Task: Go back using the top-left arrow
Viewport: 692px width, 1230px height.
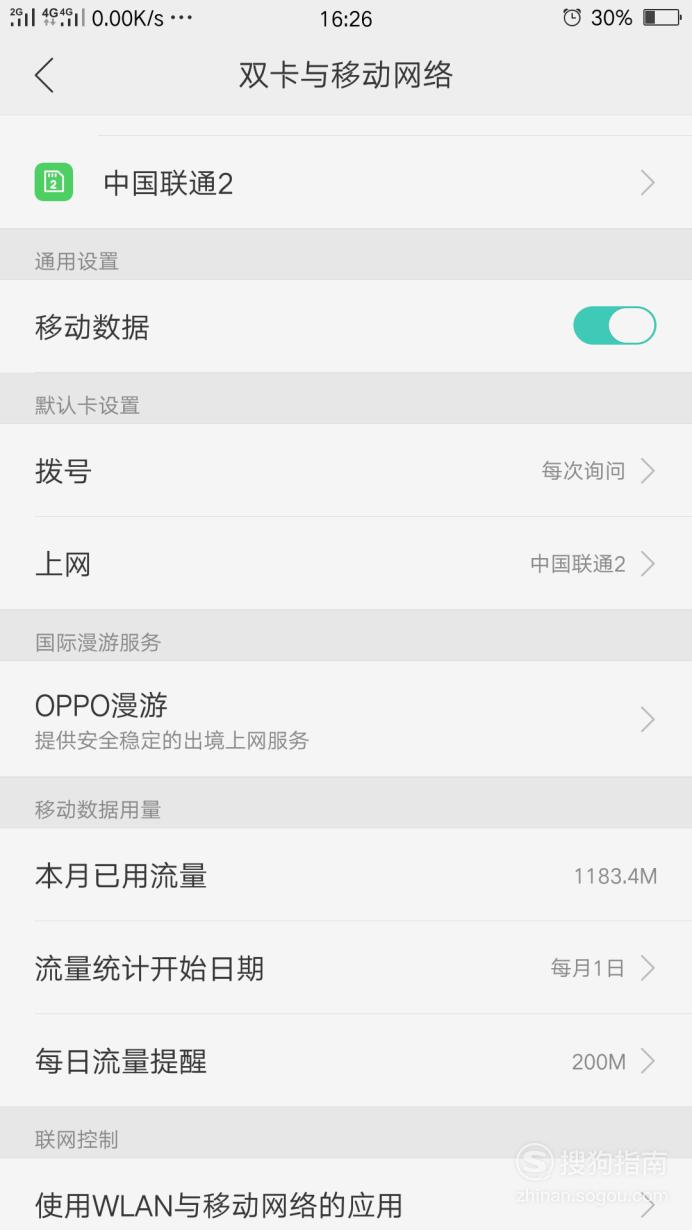Action: (x=44, y=75)
